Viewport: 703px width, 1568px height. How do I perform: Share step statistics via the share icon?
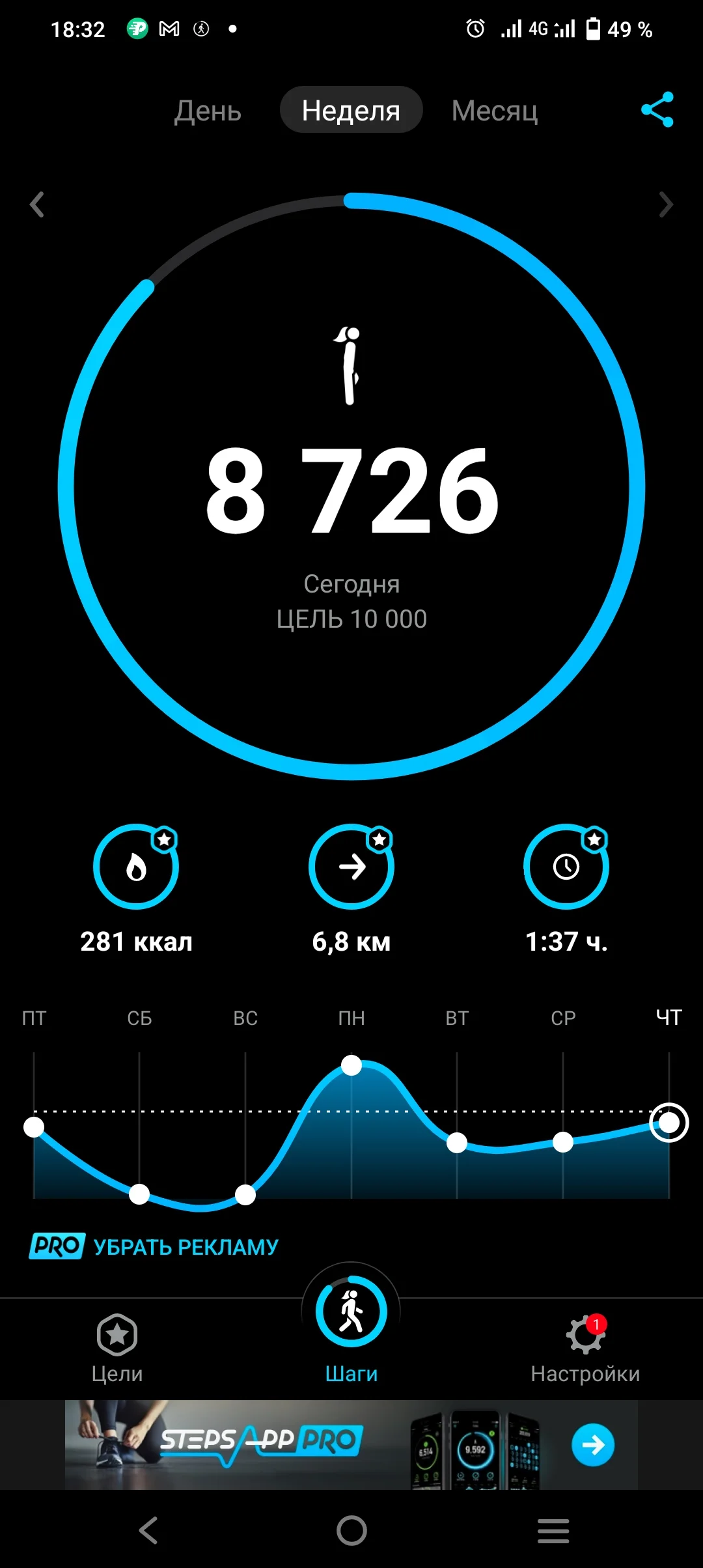click(657, 109)
